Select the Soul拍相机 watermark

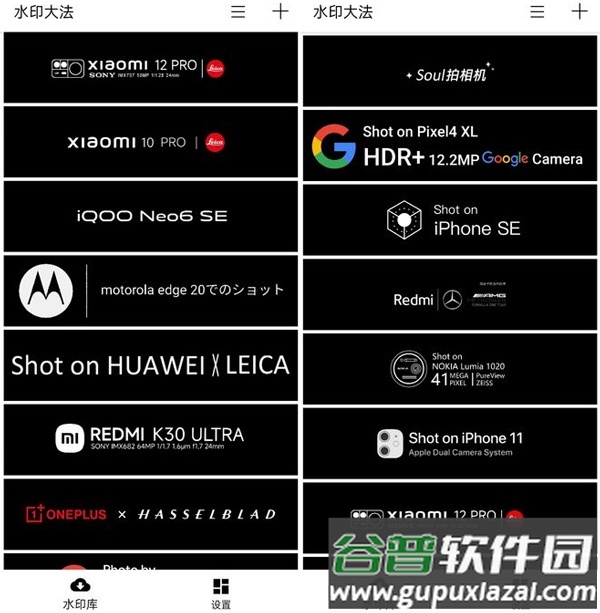(x=449, y=73)
